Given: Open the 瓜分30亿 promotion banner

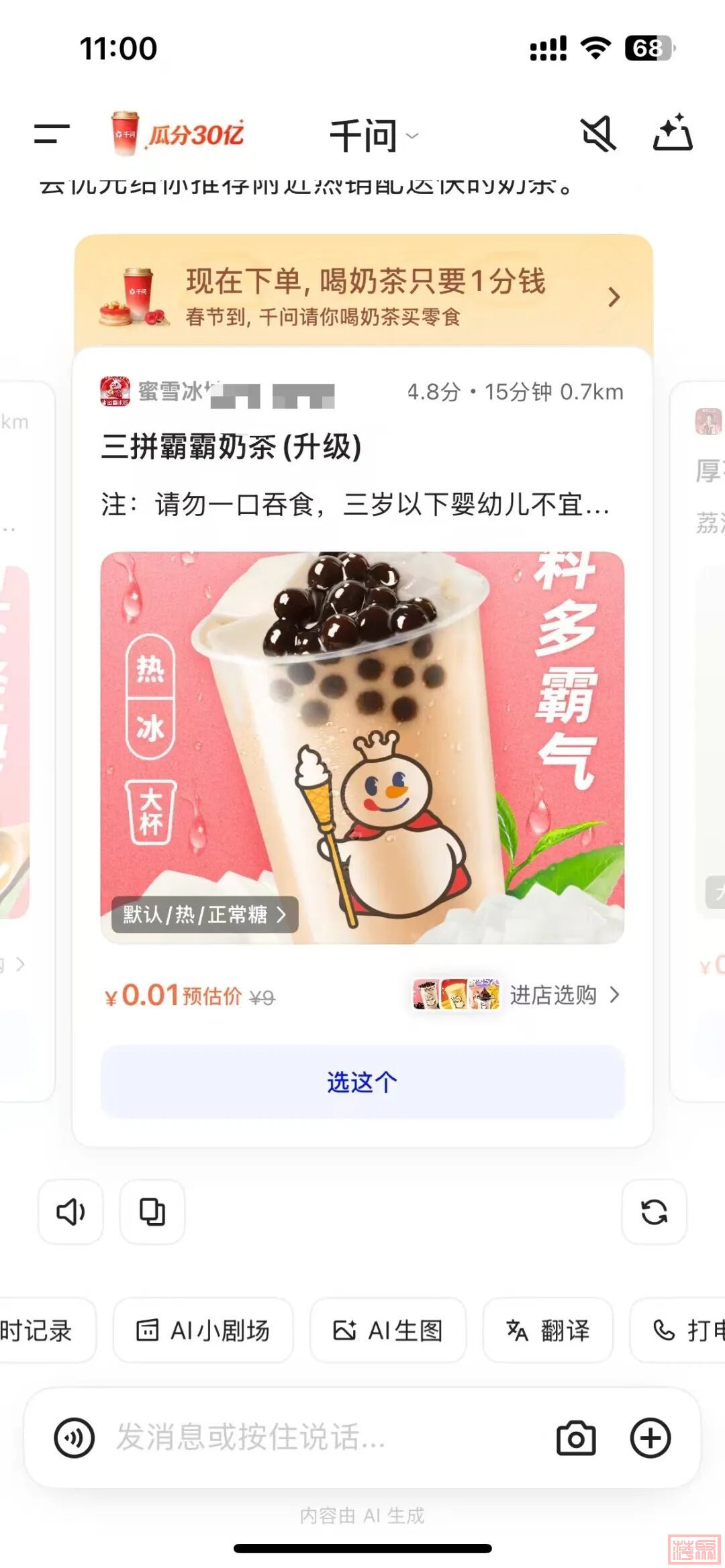Looking at the screenshot, I should pyautogui.click(x=179, y=134).
